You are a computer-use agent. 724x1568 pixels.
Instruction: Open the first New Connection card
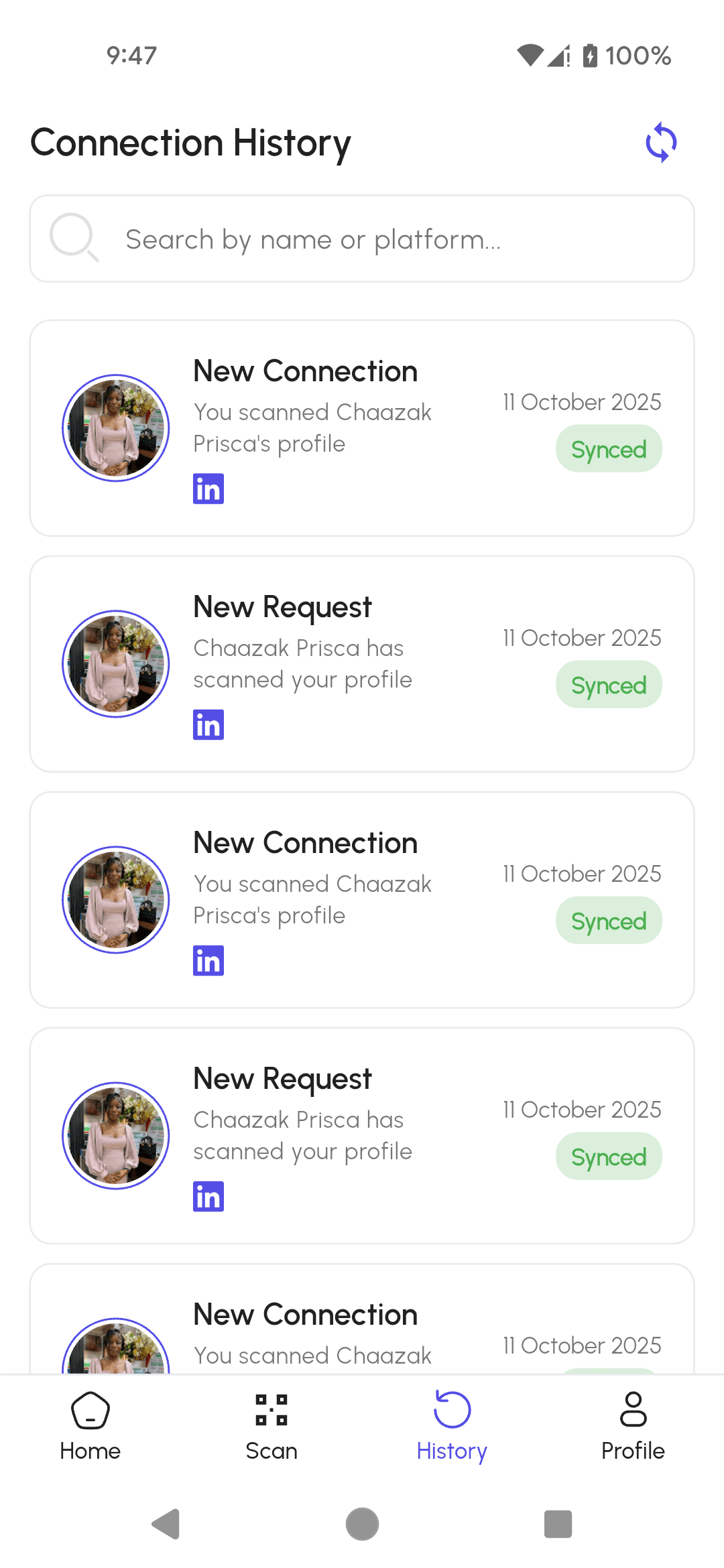coord(362,428)
